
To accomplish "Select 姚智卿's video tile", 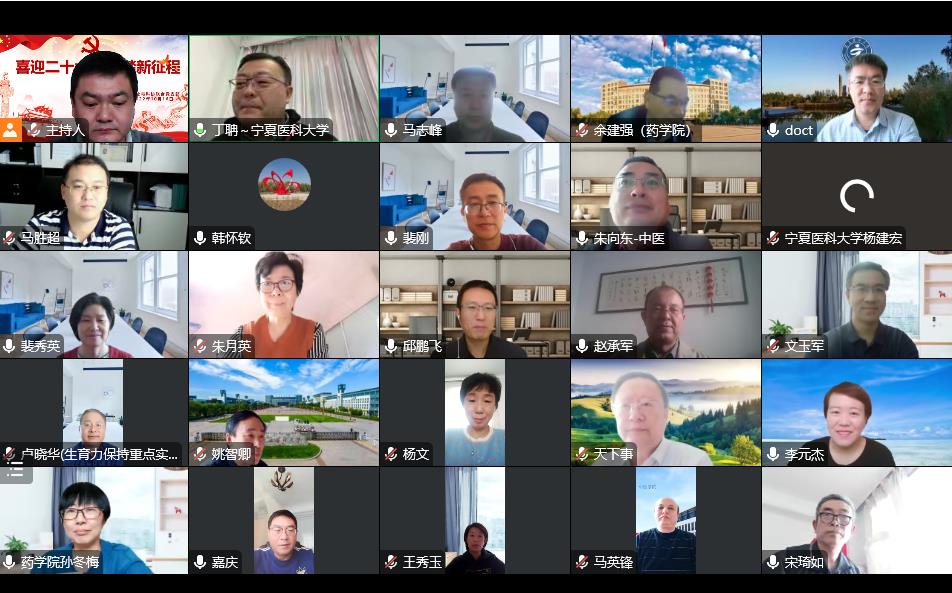I will 284,410.
